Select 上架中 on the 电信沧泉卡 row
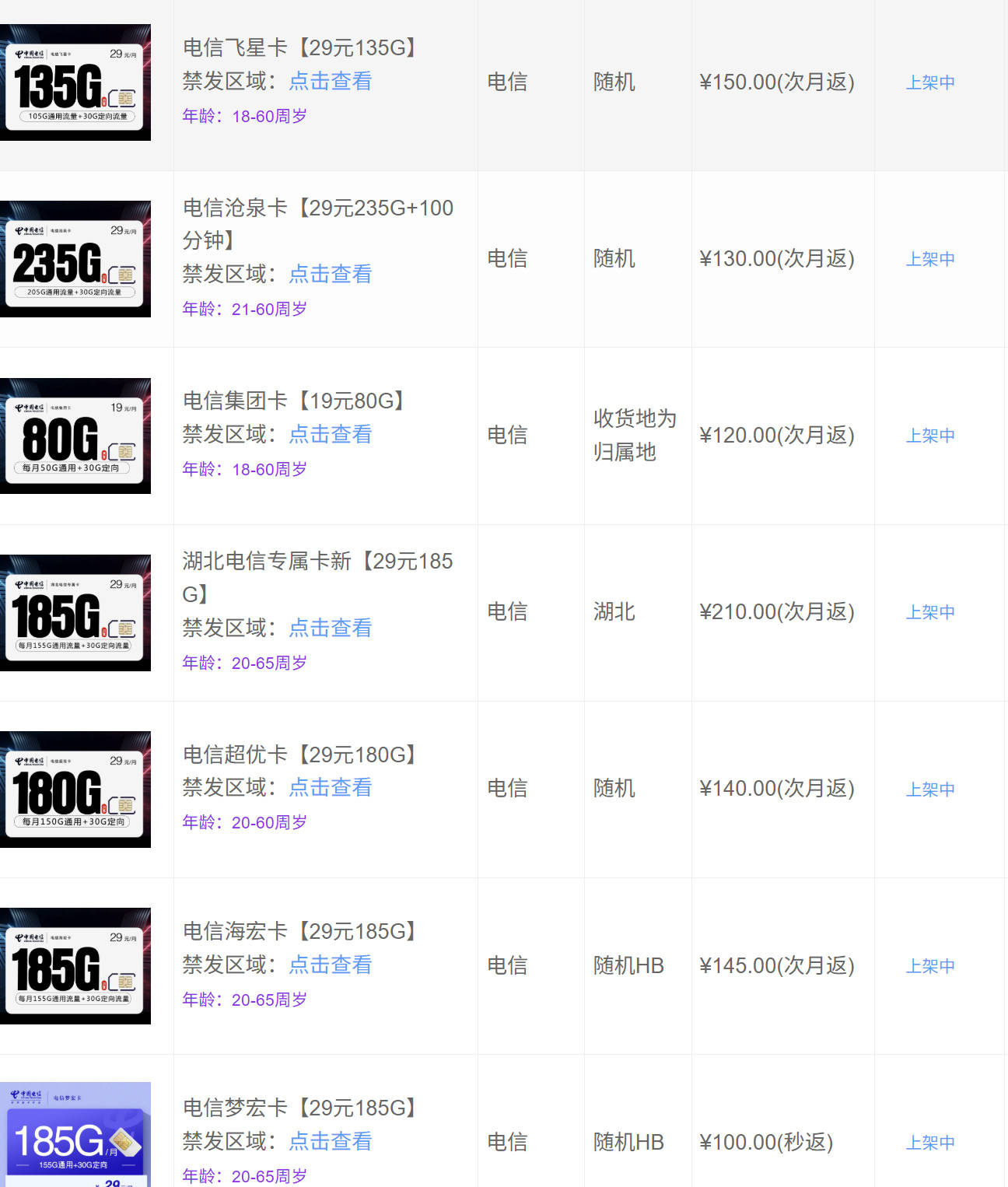The width and height of the screenshot is (1008, 1187). coord(930,258)
